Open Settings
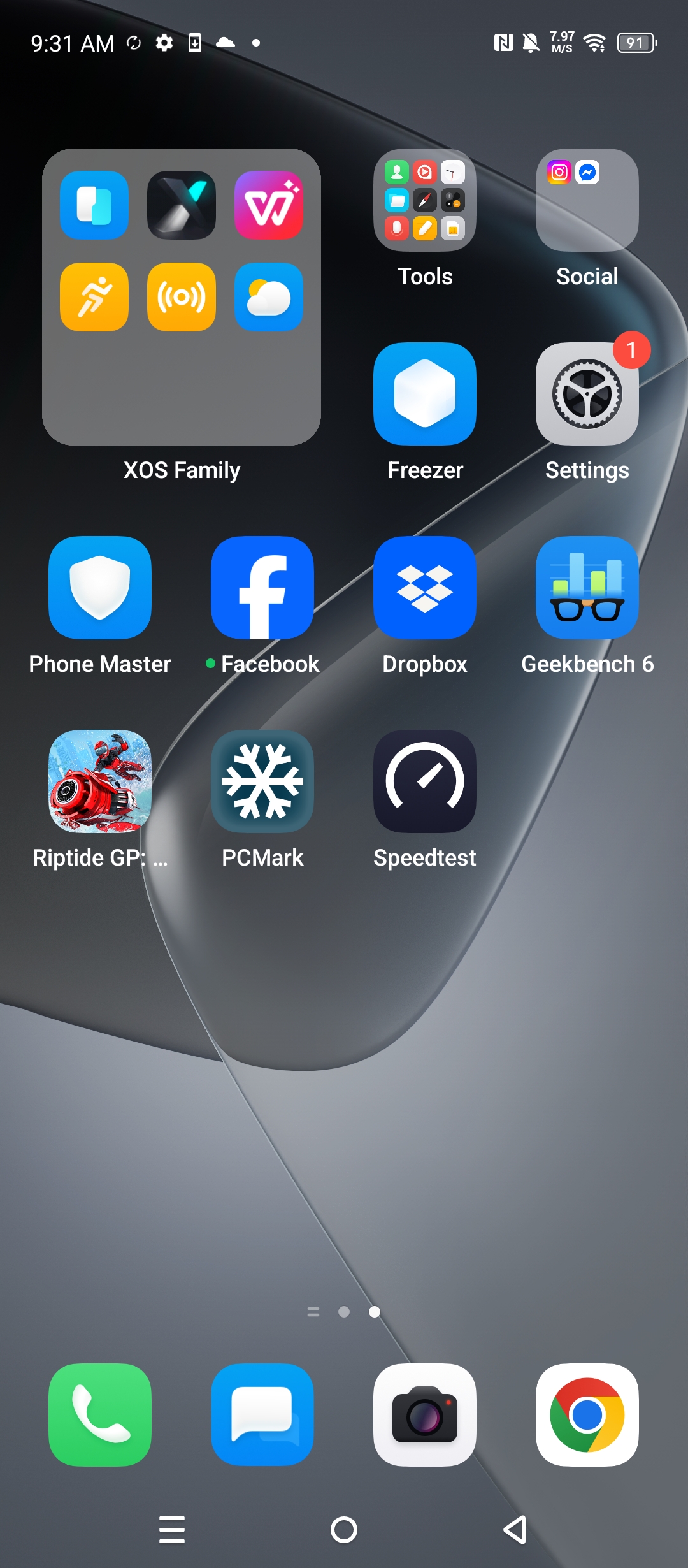 tap(587, 394)
